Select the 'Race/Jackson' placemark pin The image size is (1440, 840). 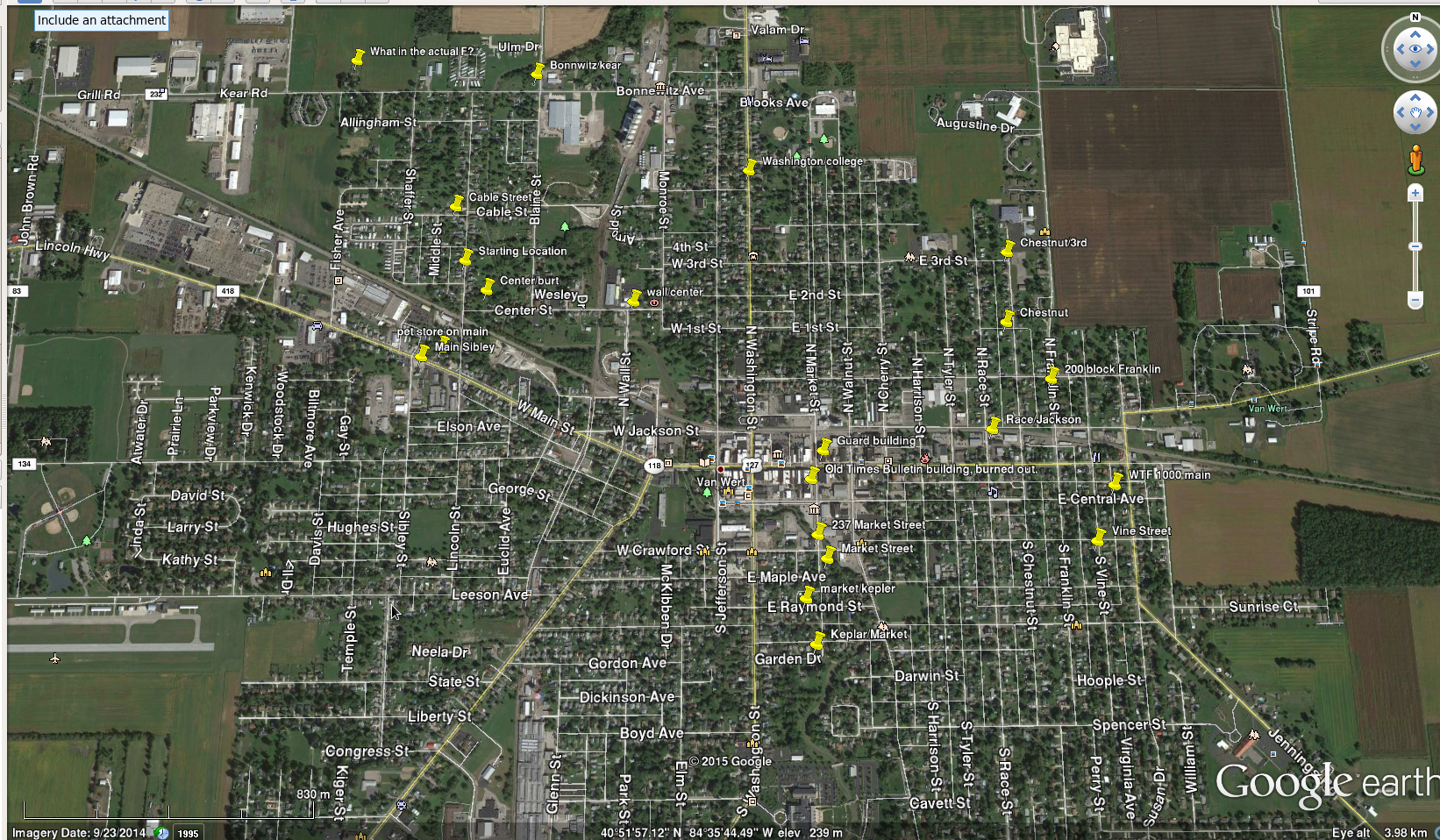(993, 425)
